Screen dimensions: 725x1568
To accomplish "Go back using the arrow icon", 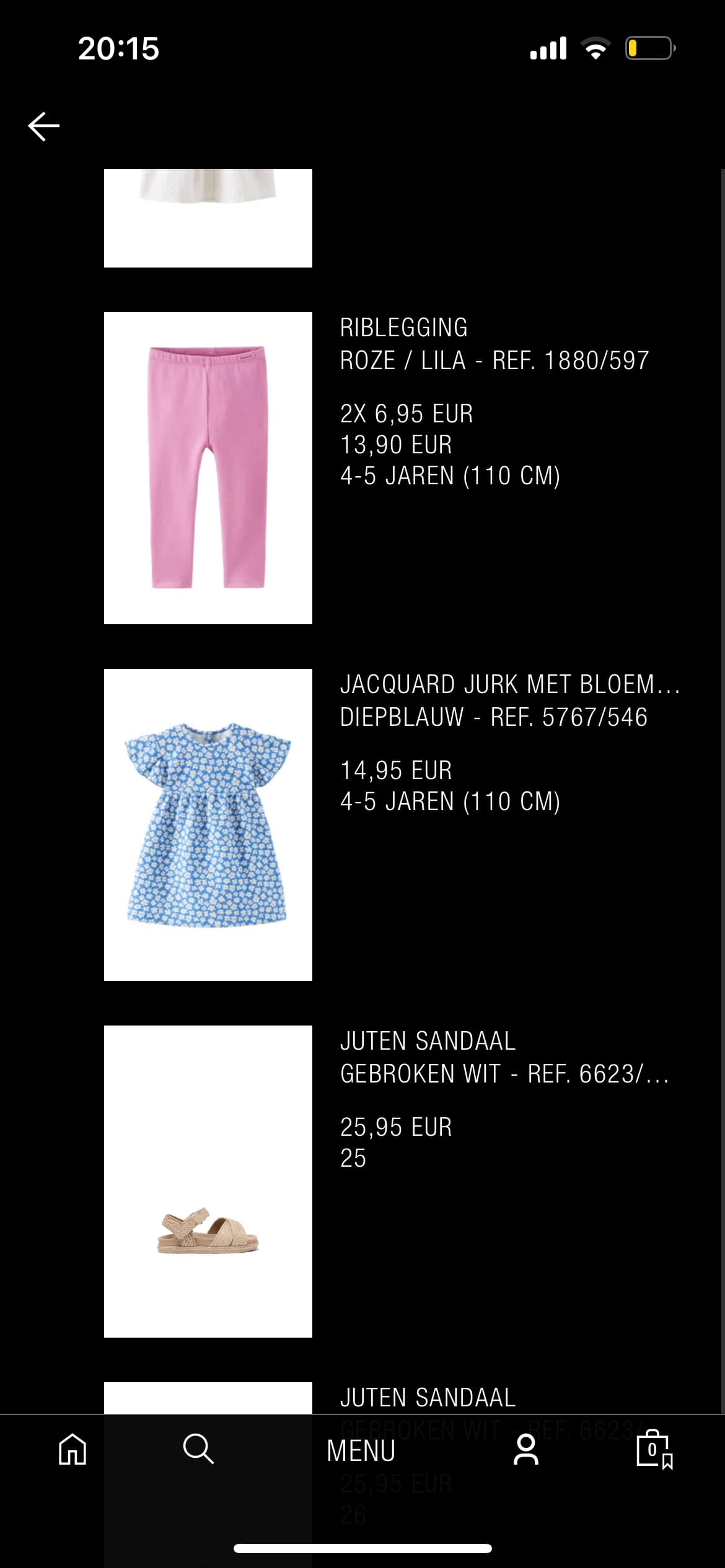I will [43, 126].
